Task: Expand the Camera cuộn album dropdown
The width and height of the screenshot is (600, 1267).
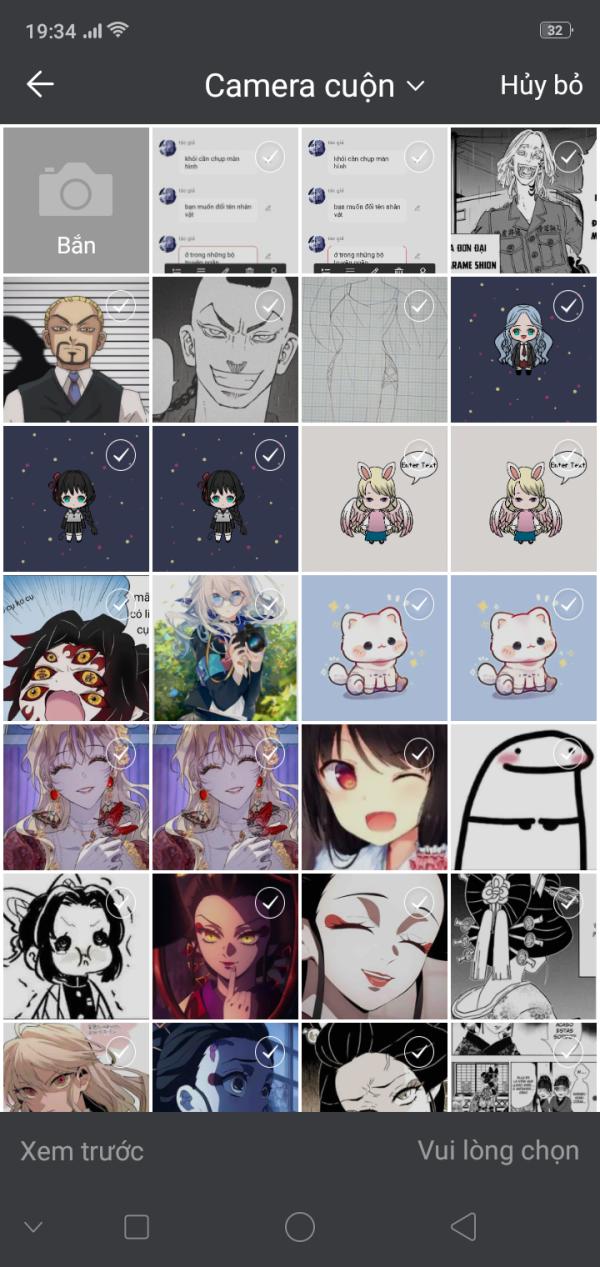Action: click(x=315, y=86)
